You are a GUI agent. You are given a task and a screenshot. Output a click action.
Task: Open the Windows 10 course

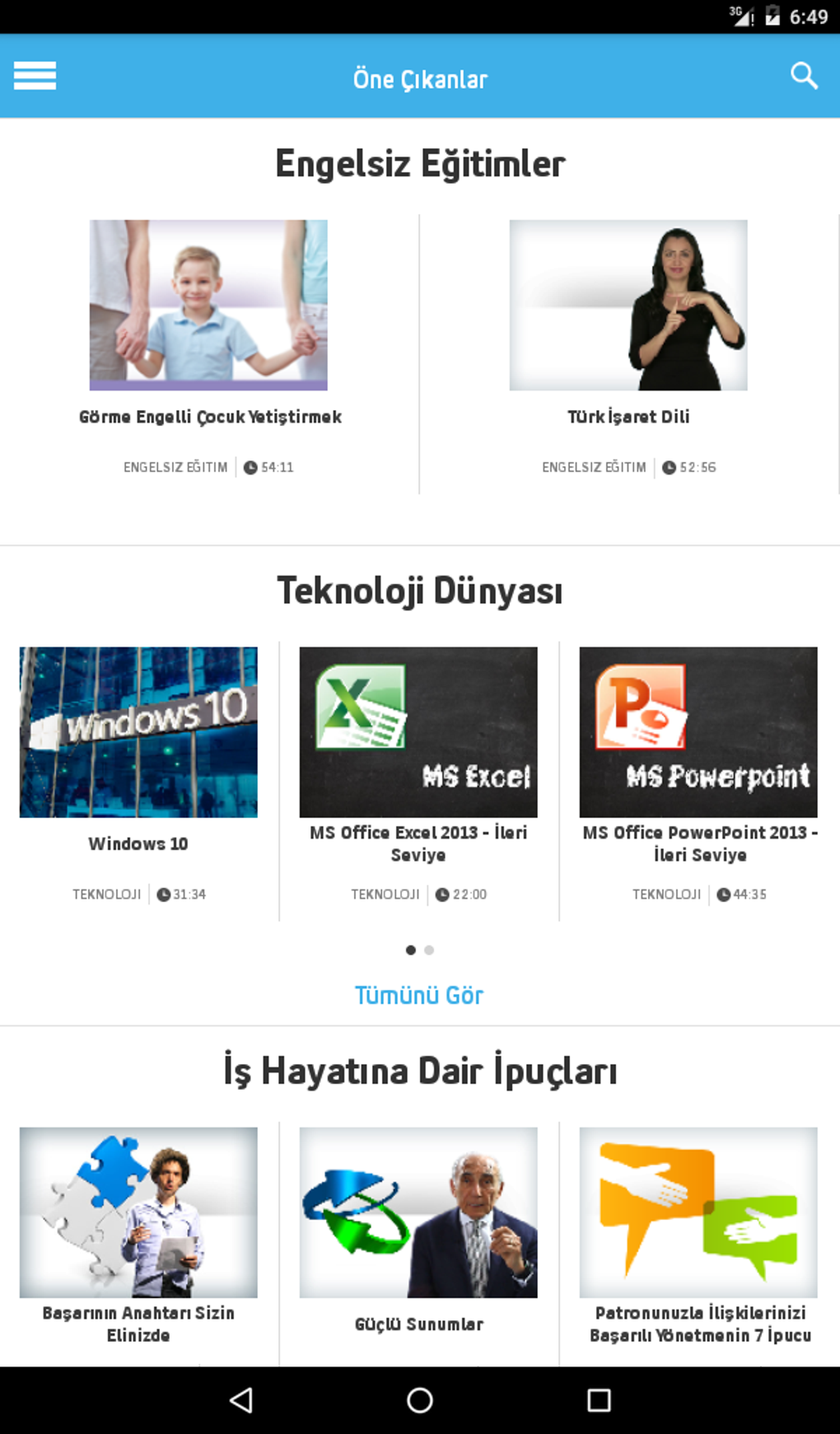coord(138,732)
